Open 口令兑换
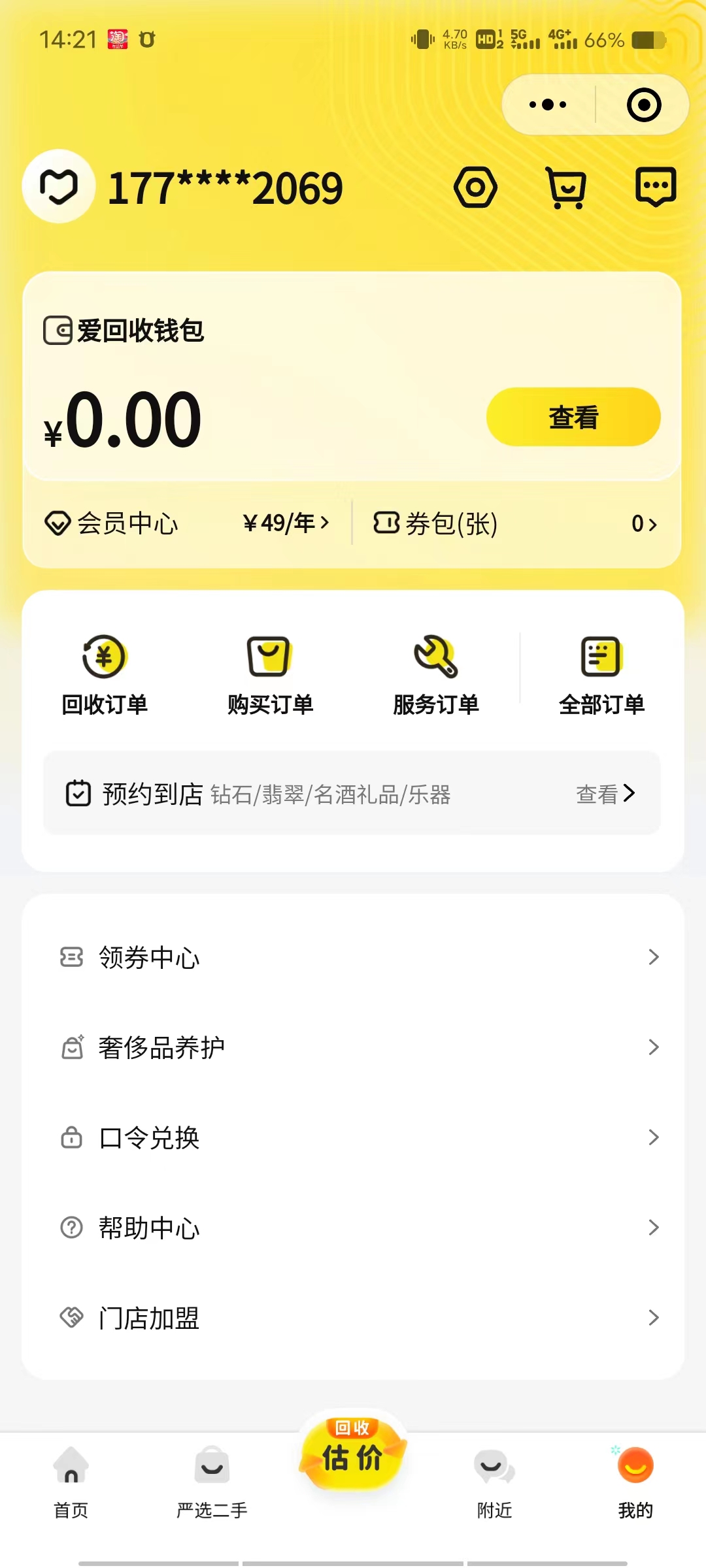 (353, 1137)
